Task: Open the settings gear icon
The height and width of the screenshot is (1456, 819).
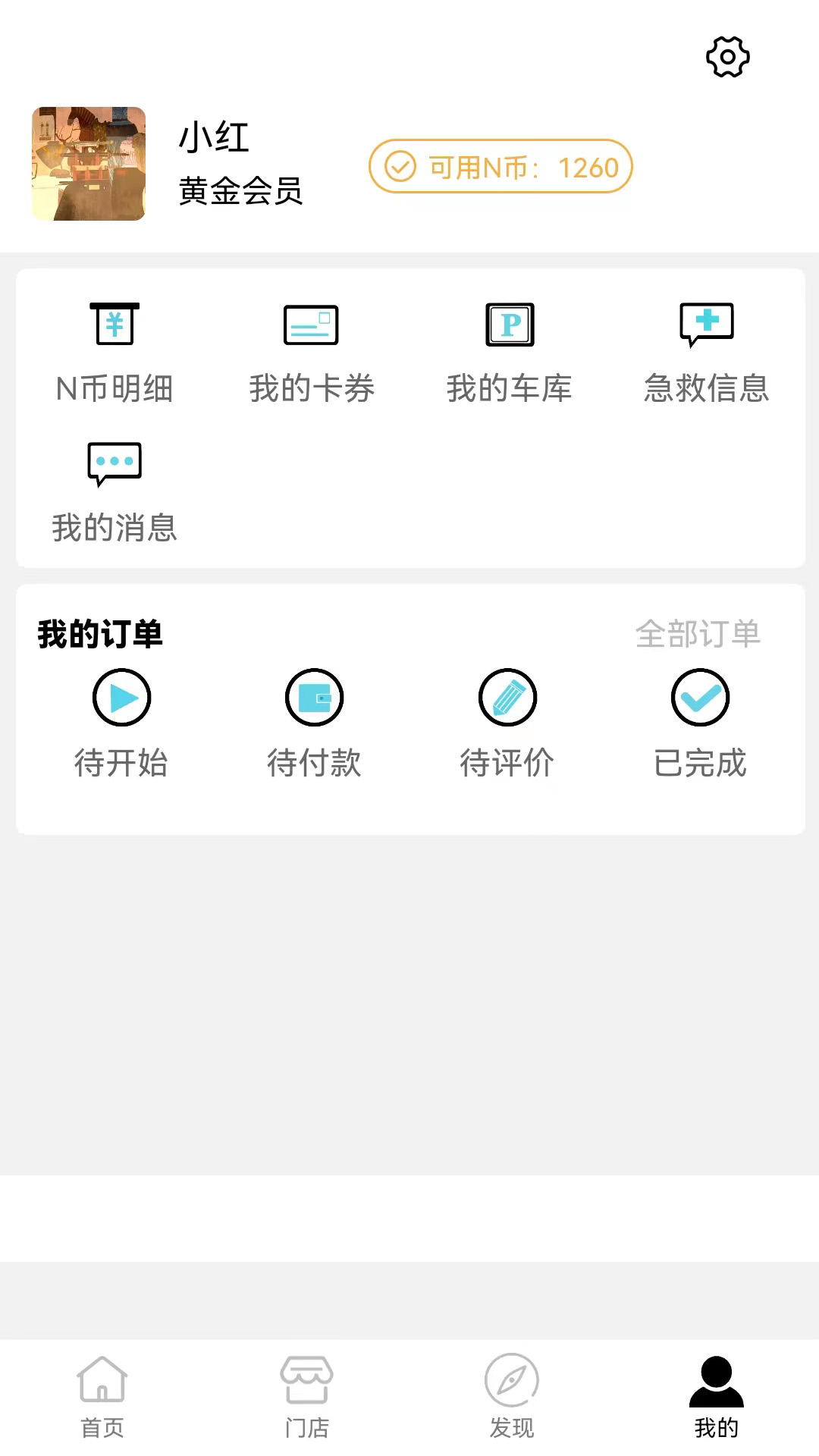Action: pos(727,57)
